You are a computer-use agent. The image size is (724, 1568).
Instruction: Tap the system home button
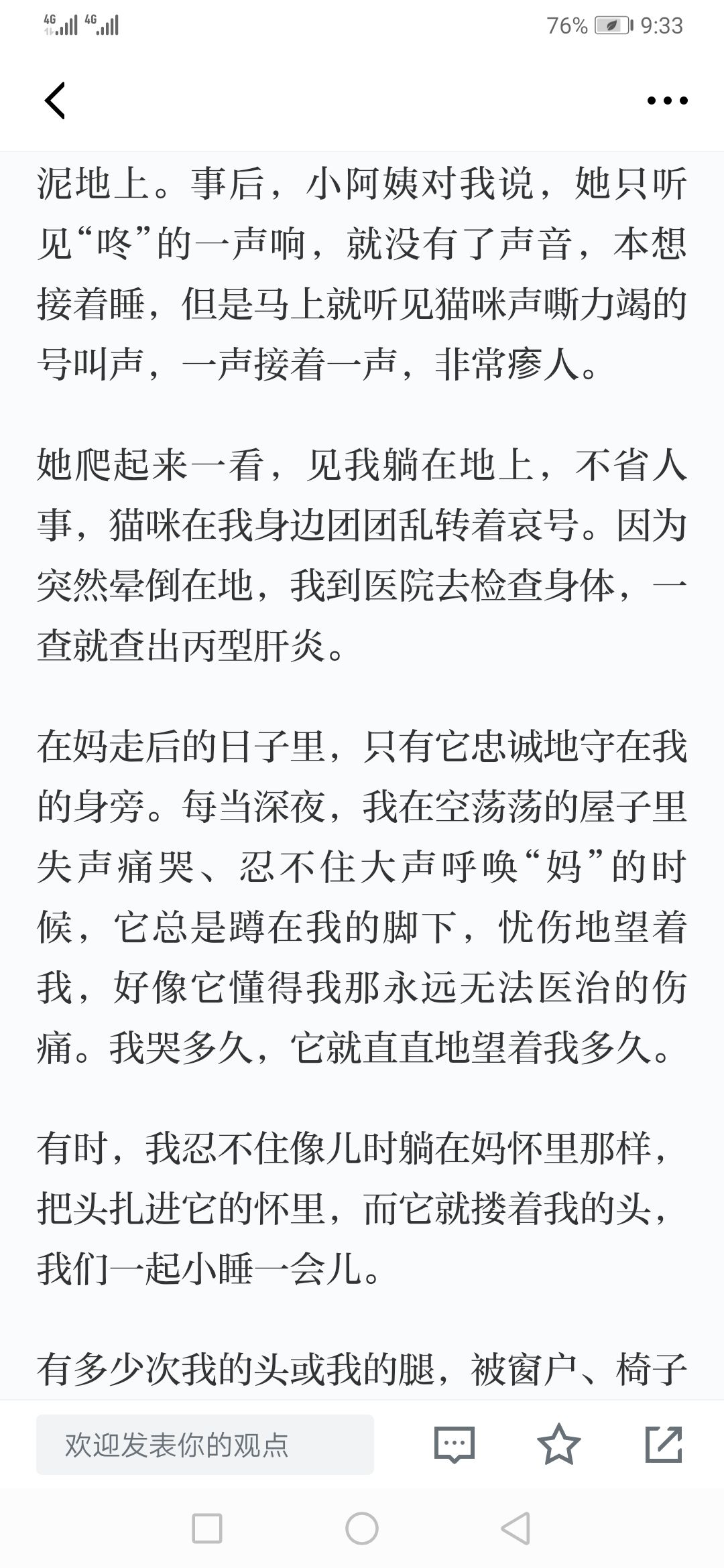pos(362,1528)
